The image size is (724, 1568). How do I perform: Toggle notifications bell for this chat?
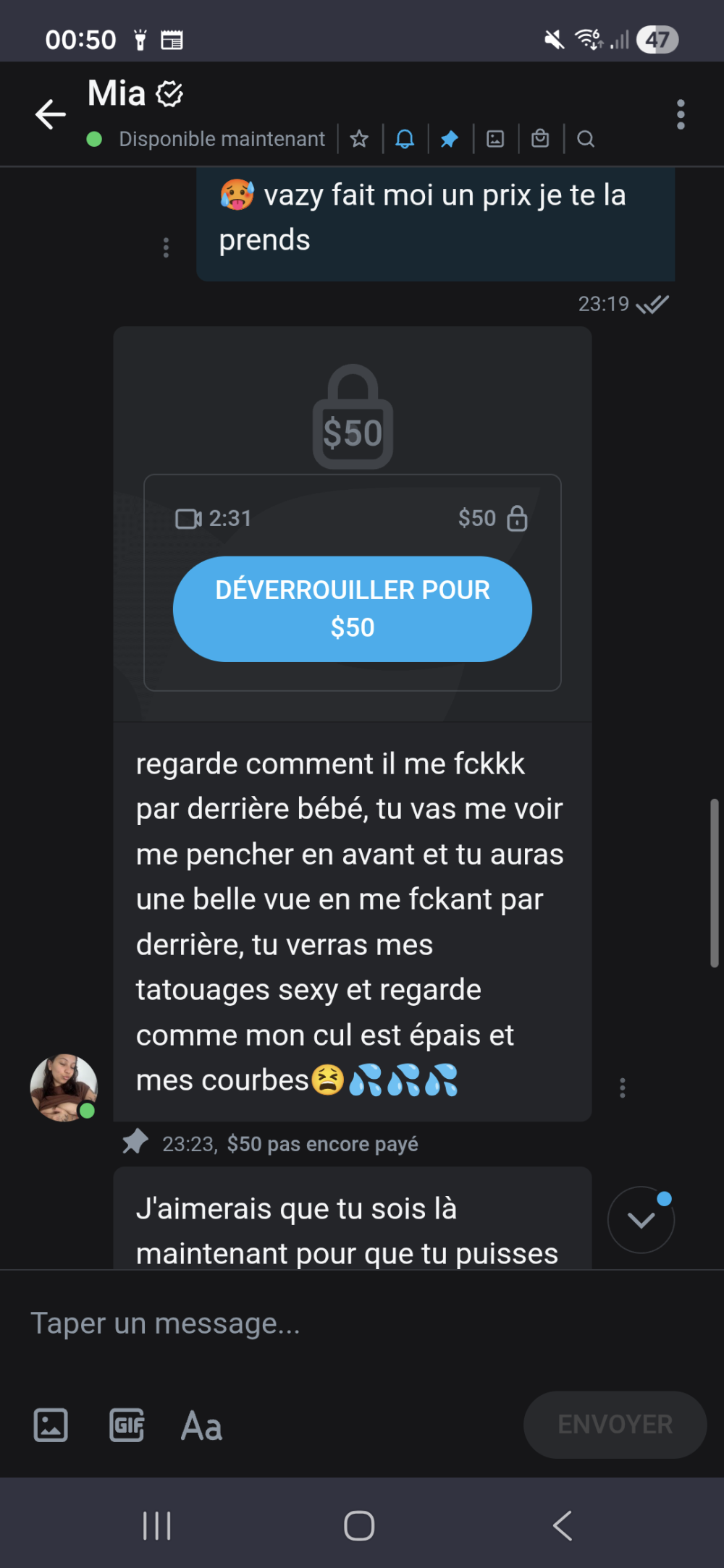pos(405,139)
